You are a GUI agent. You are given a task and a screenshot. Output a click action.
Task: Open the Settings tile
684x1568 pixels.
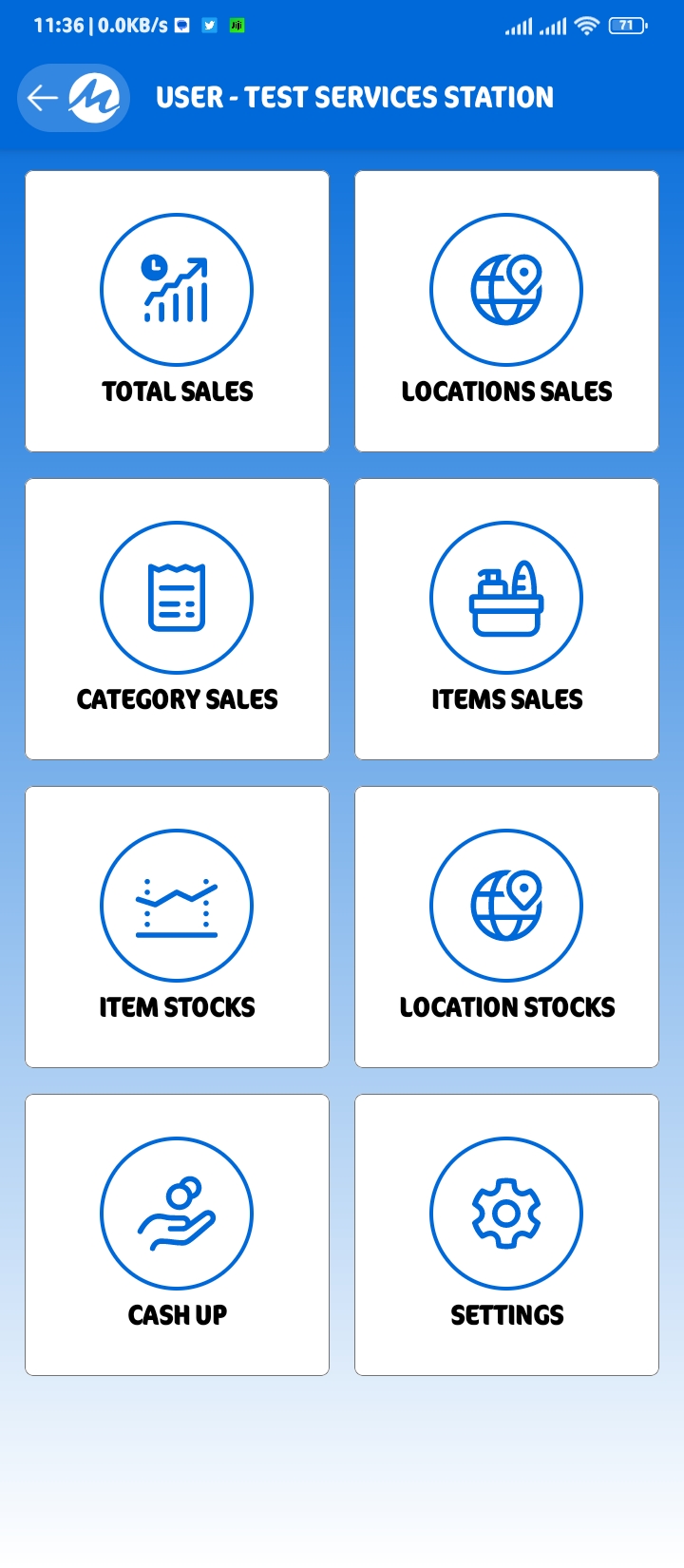506,1234
